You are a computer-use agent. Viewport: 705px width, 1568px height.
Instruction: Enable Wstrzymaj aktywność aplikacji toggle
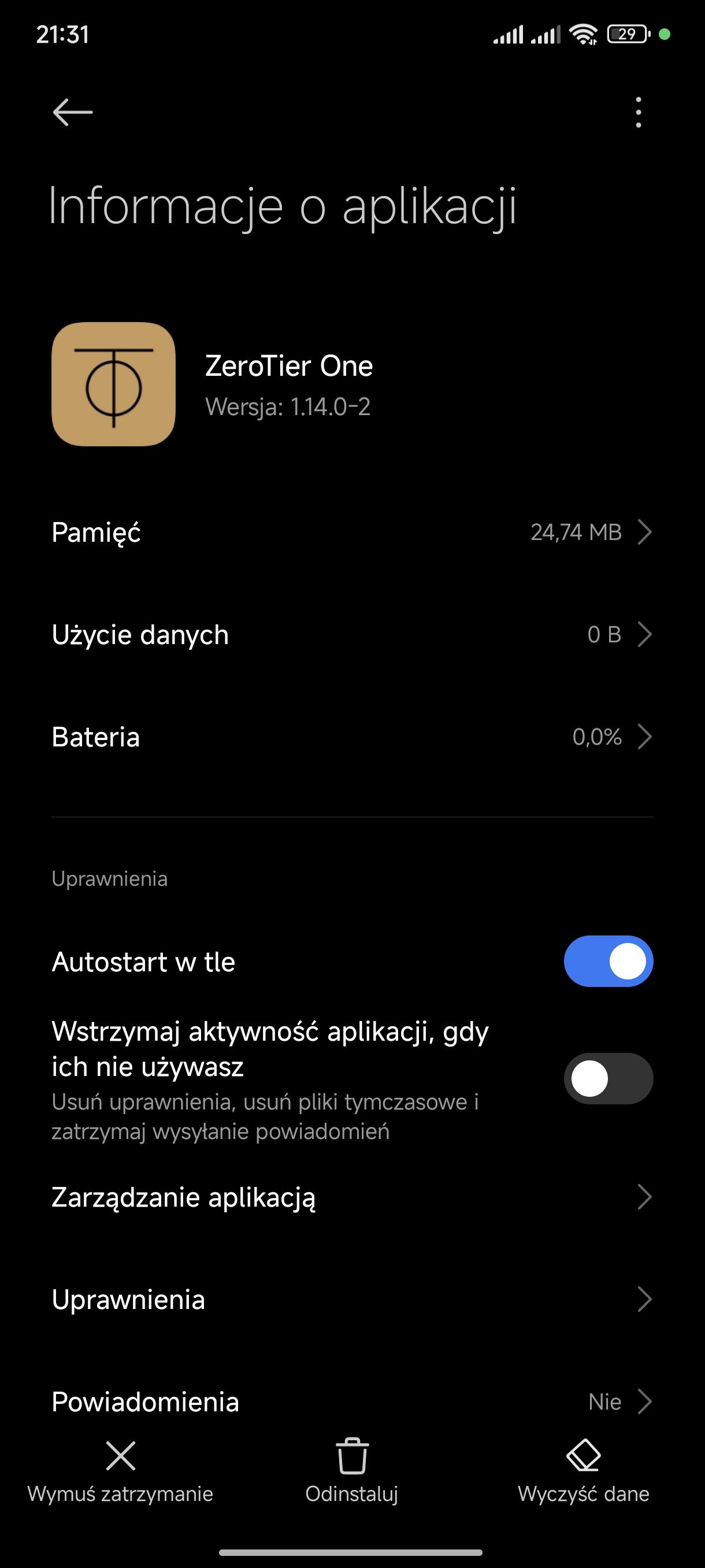tap(608, 1078)
